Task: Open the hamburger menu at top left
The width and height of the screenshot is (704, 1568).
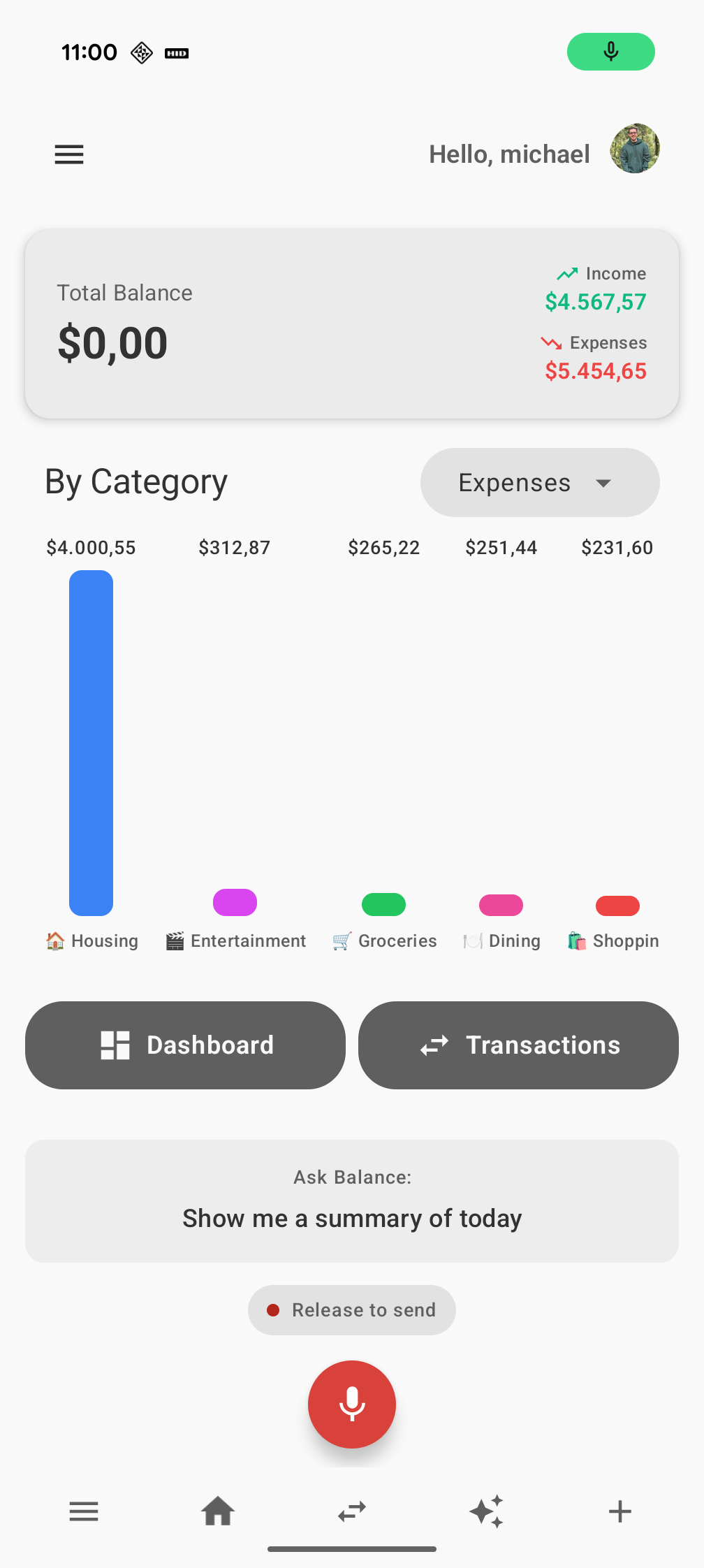Action: point(68,154)
